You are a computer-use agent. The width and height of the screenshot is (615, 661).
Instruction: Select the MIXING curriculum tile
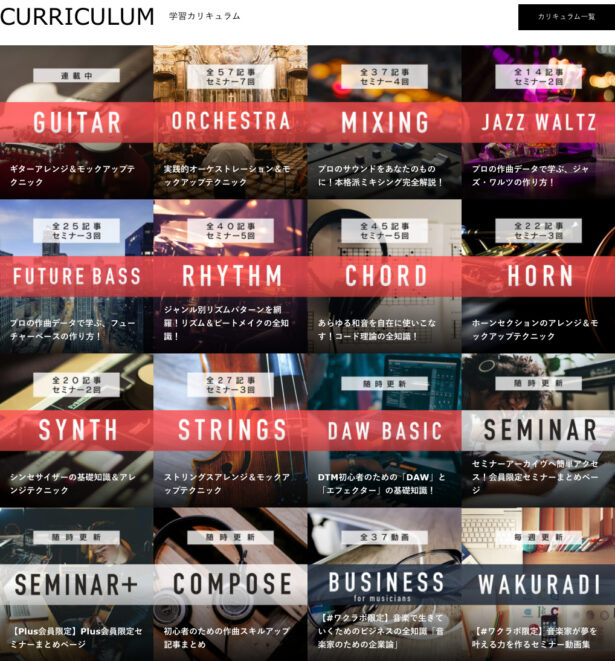(385, 122)
